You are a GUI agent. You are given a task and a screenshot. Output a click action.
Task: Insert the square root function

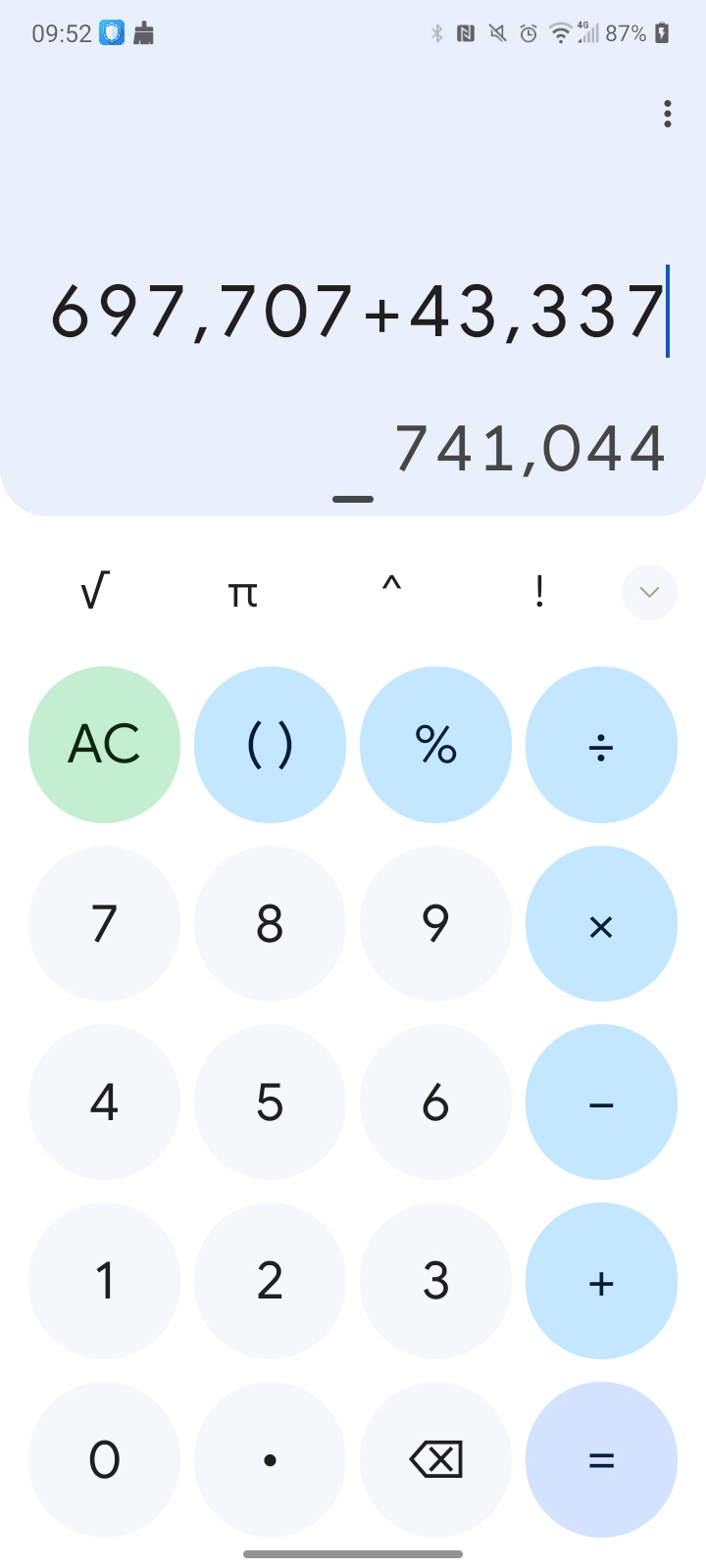[94, 592]
